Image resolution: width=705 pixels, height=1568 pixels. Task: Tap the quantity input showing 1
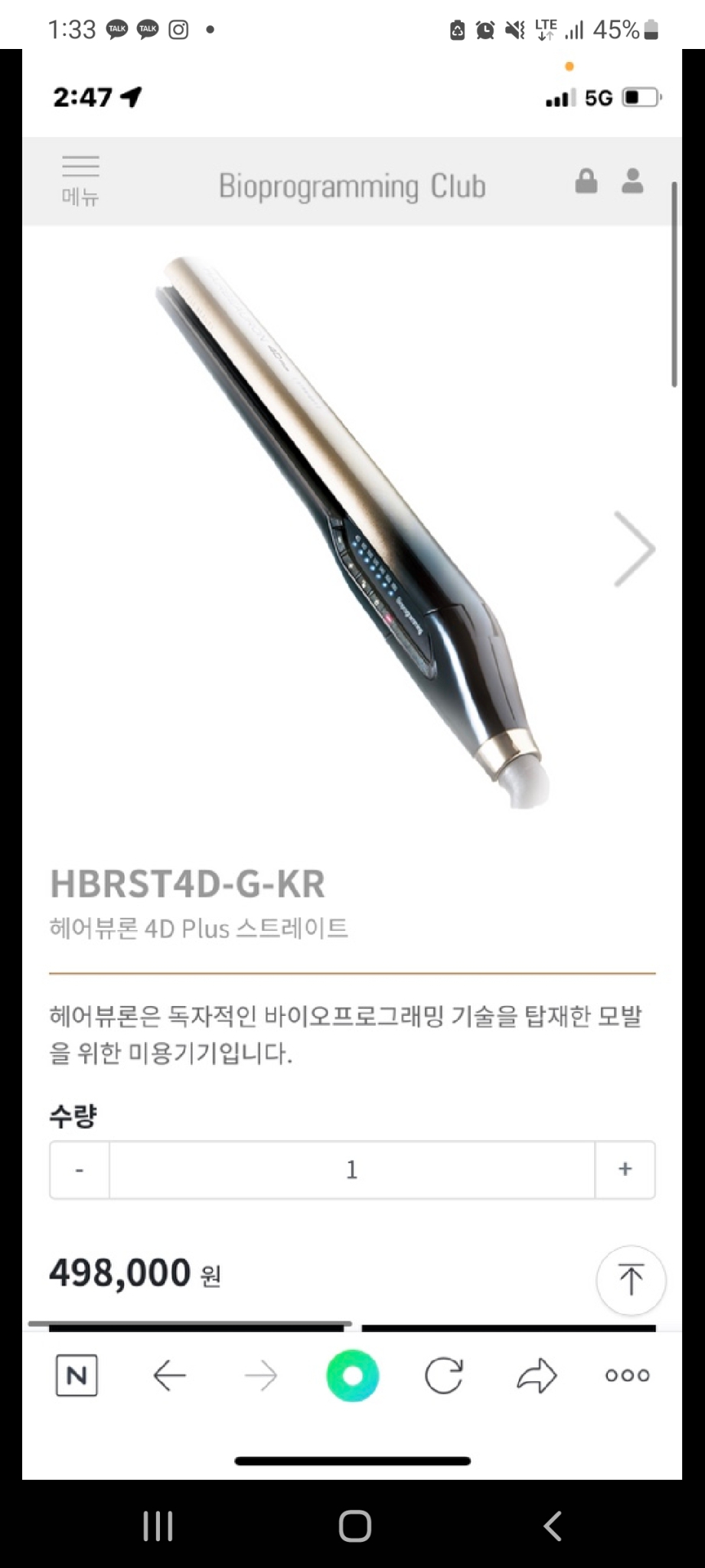[x=351, y=1169]
